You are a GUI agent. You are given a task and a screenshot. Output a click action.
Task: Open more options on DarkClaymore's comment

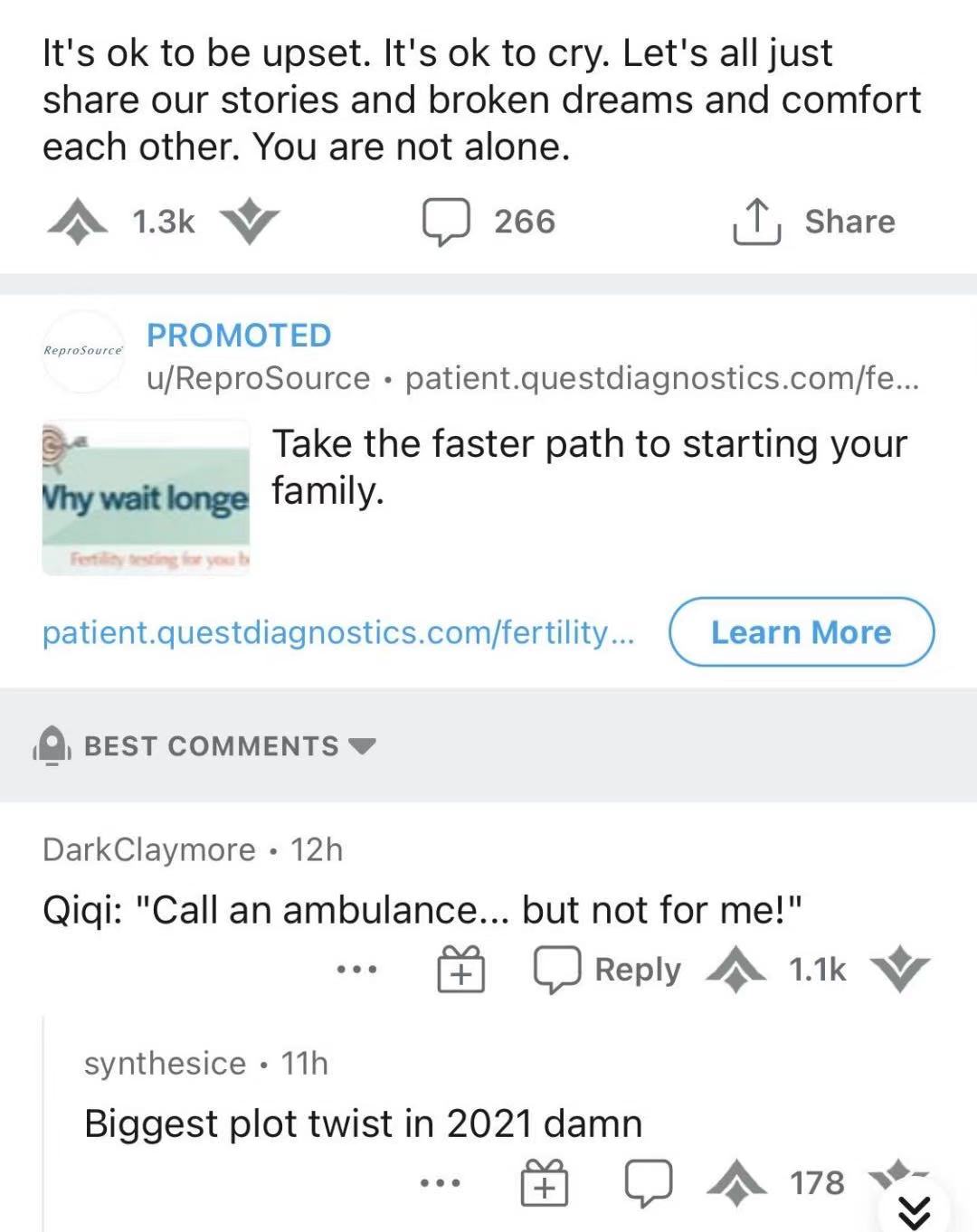click(x=356, y=970)
